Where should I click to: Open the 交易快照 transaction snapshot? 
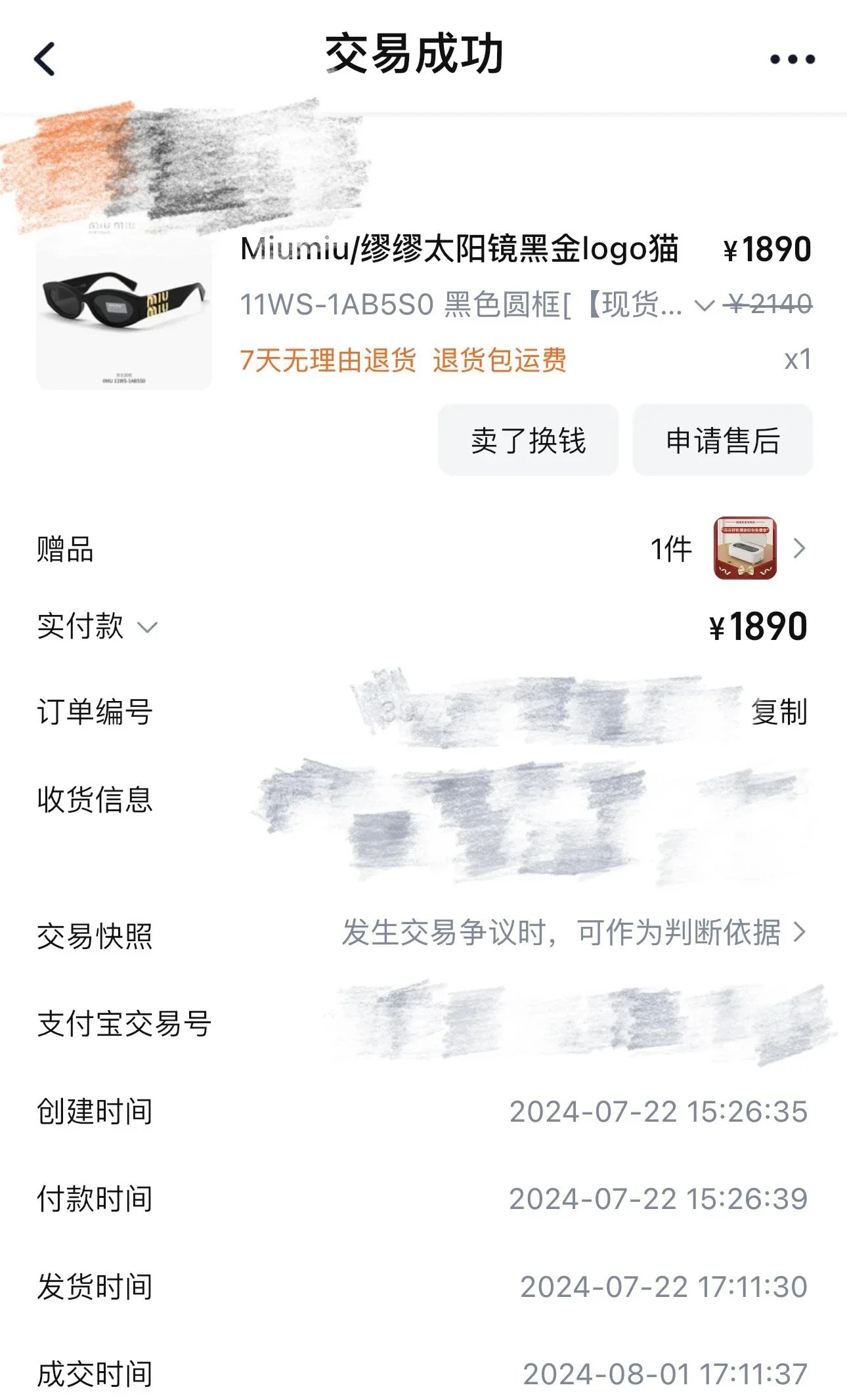tap(423, 934)
